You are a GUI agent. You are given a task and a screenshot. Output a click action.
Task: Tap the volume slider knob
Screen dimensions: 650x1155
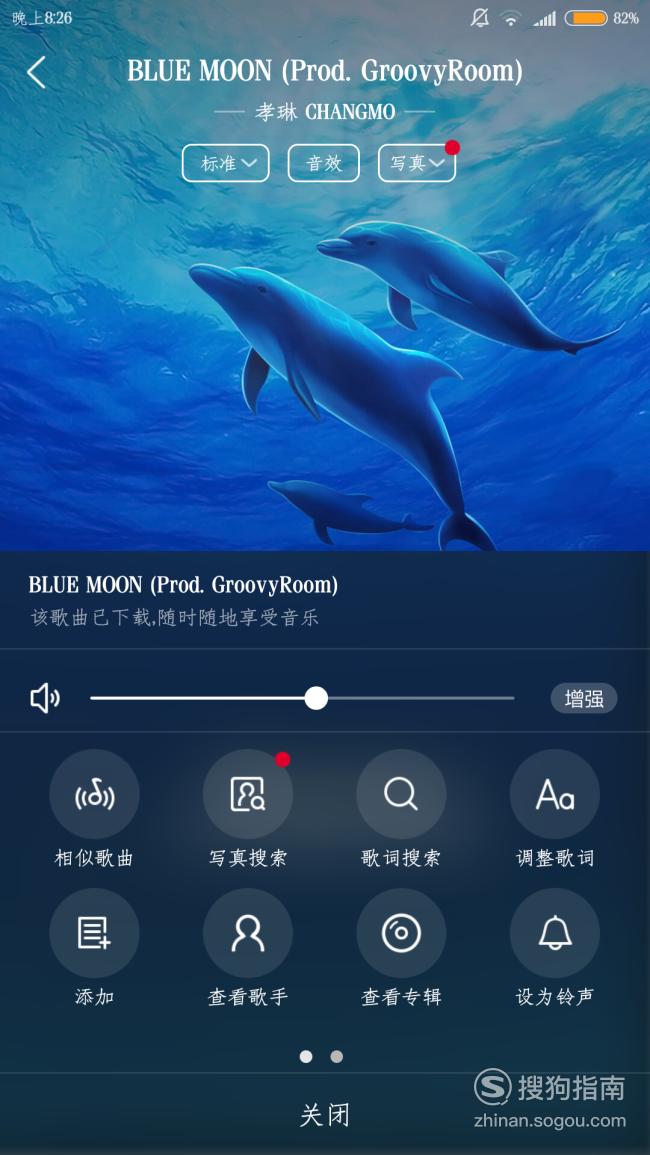pos(316,698)
